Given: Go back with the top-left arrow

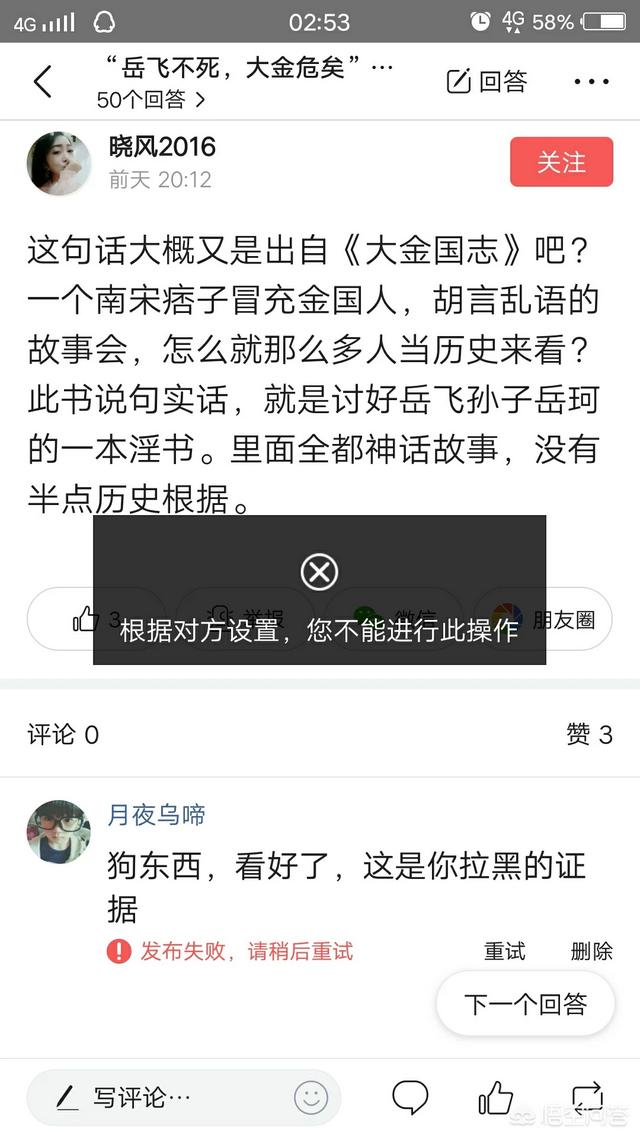Looking at the screenshot, I should tap(43, 81).
